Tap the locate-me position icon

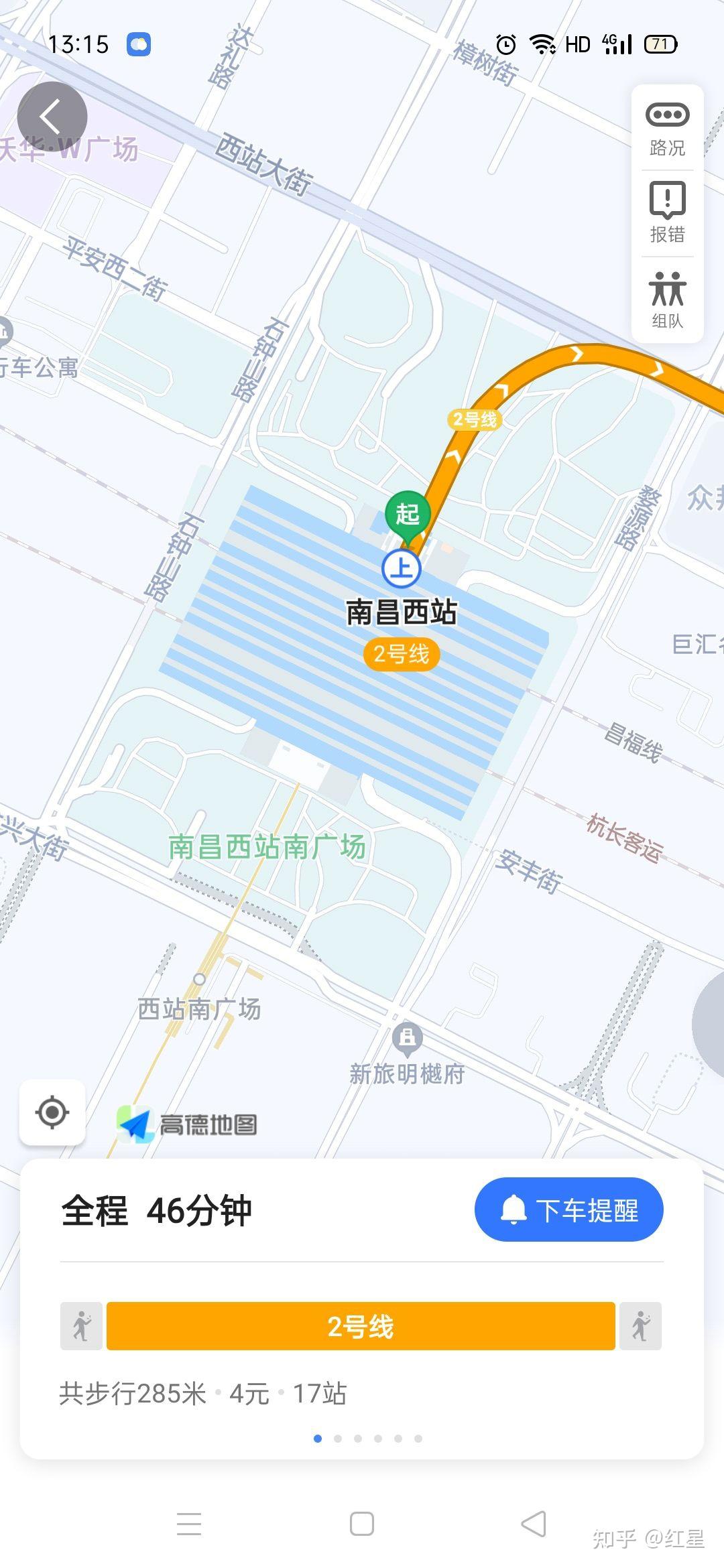tap(51, 1112)
